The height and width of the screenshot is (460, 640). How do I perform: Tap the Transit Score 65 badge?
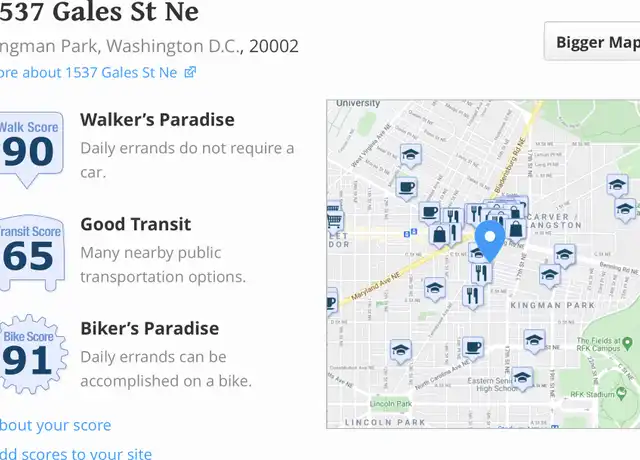(x=30, y=251)
